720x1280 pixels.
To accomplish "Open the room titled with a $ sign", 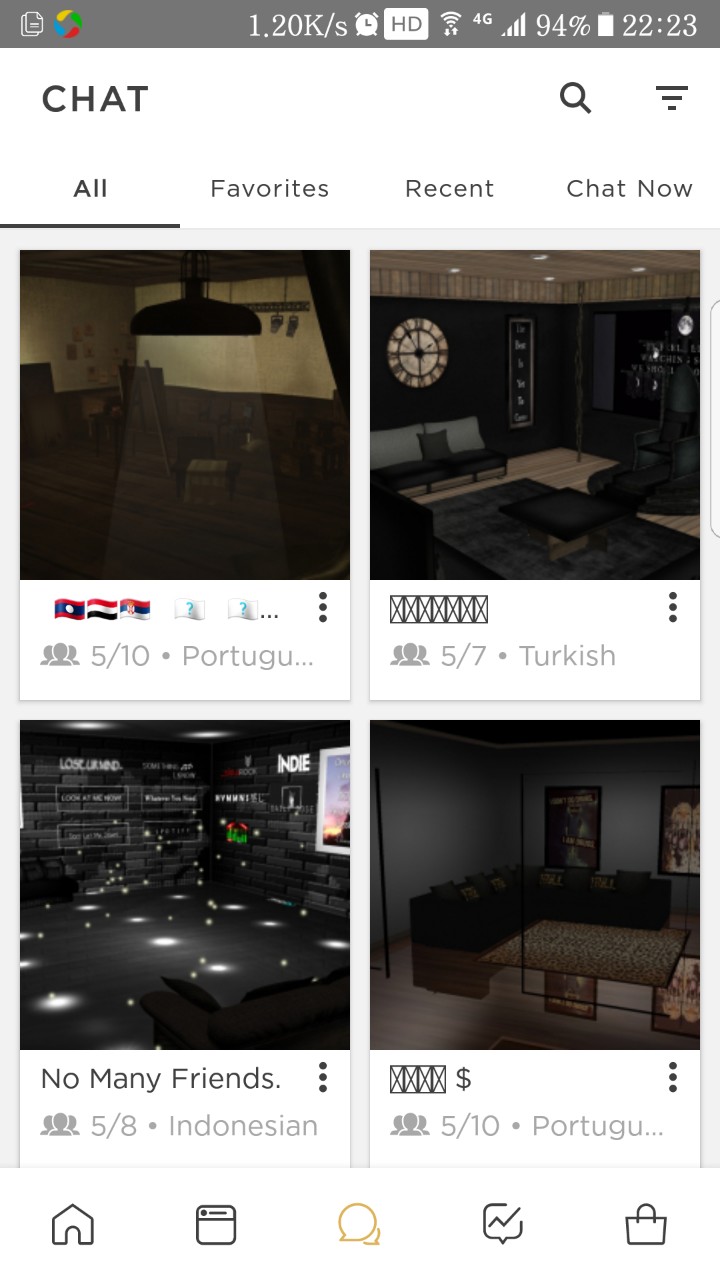I will click(535, 885).
